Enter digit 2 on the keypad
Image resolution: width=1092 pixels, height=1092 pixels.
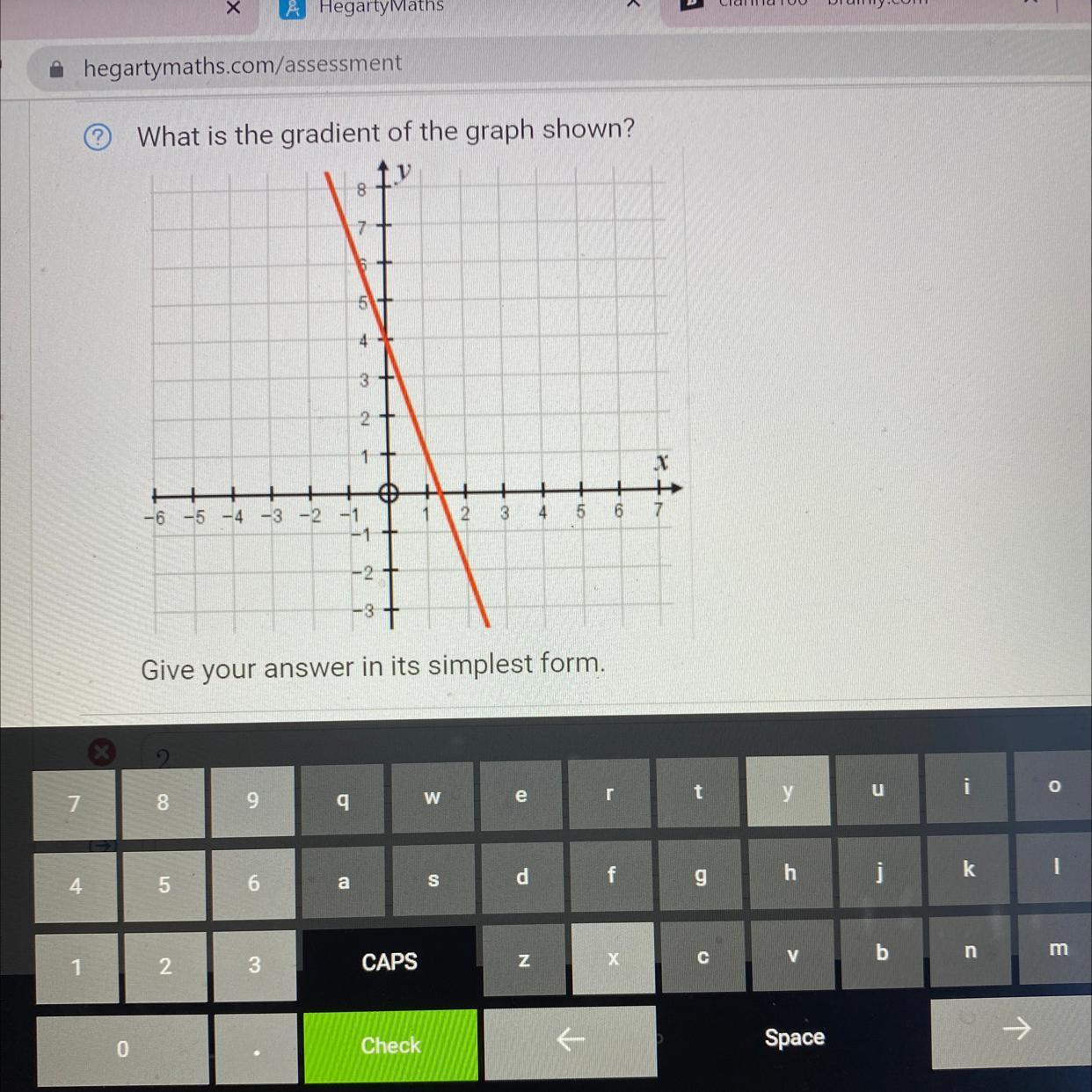[x=165, y=966]
